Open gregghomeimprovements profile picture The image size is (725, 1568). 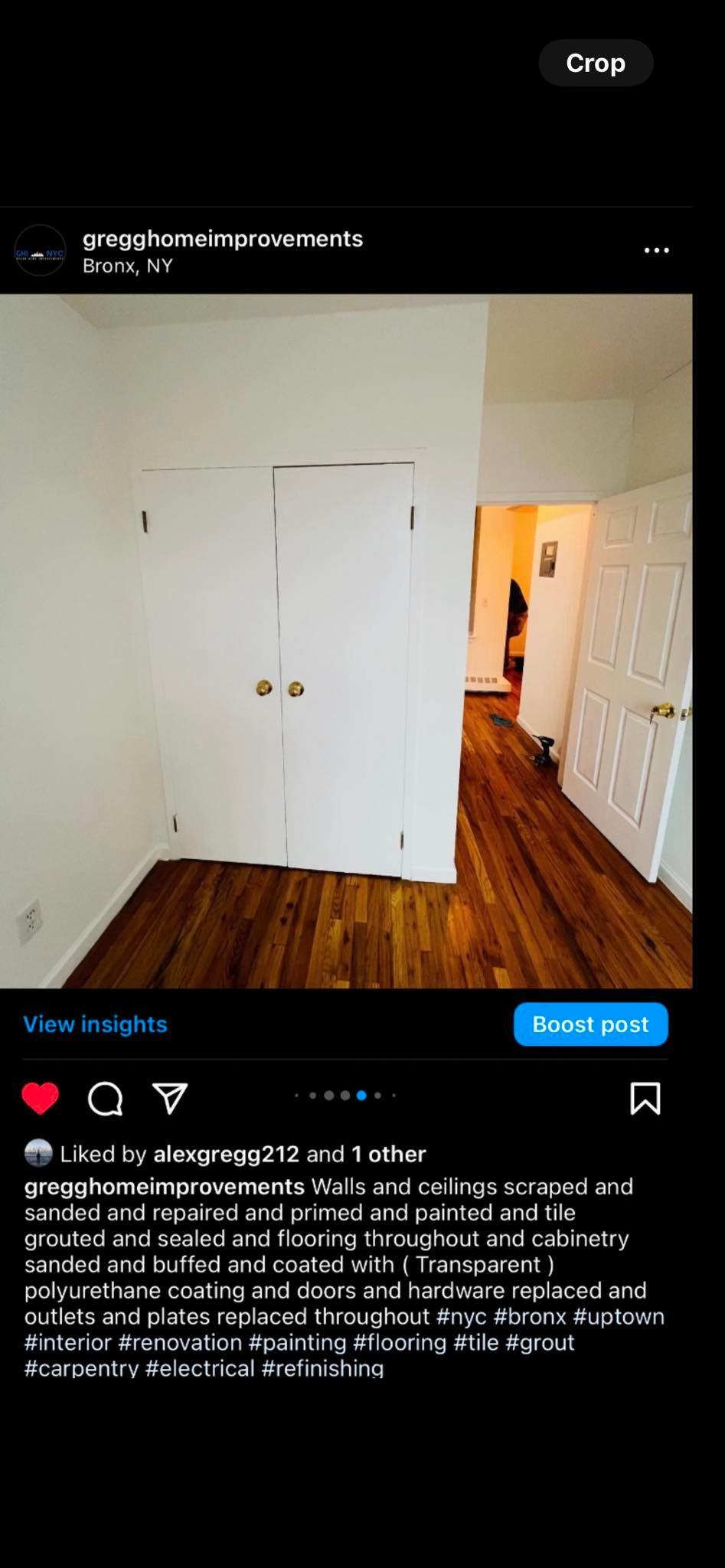pos(40,251)
